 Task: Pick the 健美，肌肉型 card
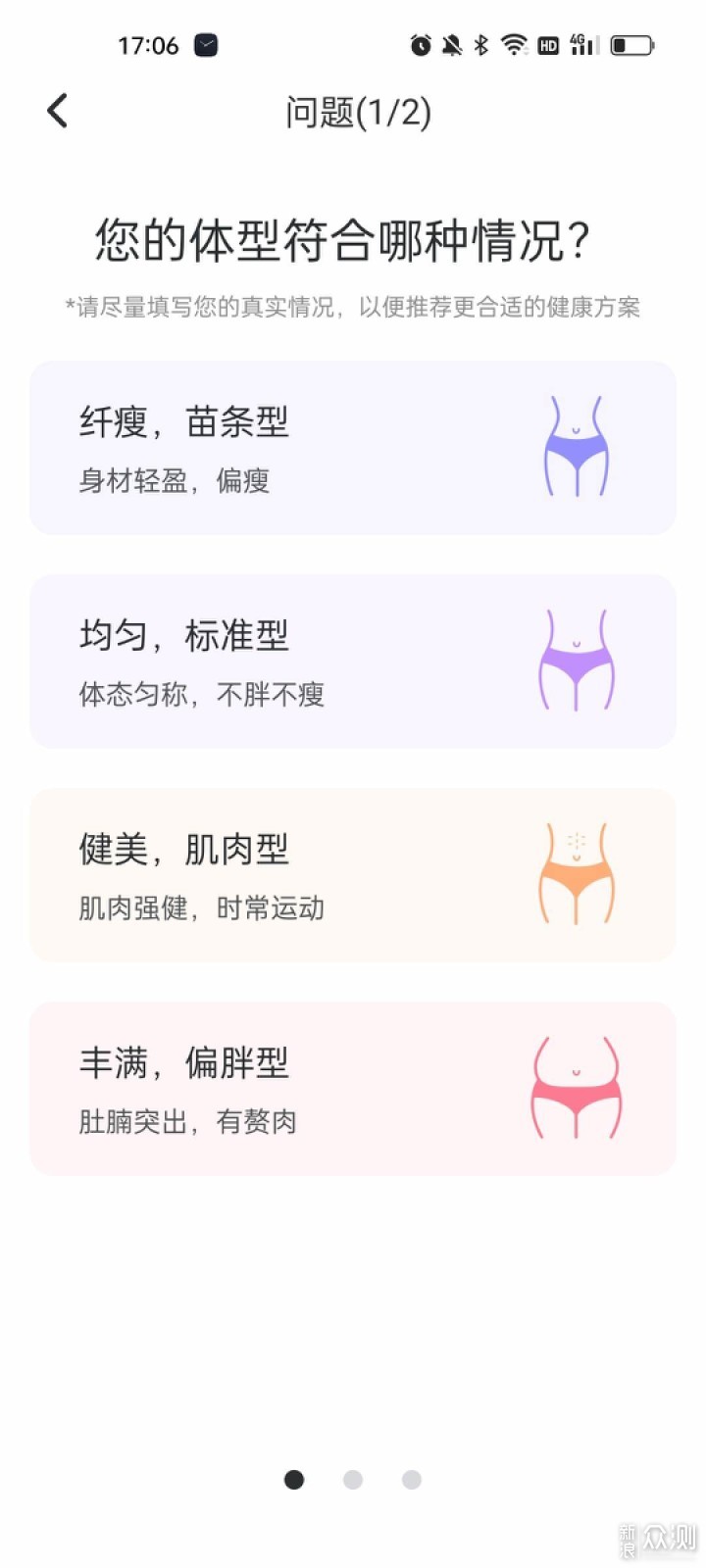(352, 875)
